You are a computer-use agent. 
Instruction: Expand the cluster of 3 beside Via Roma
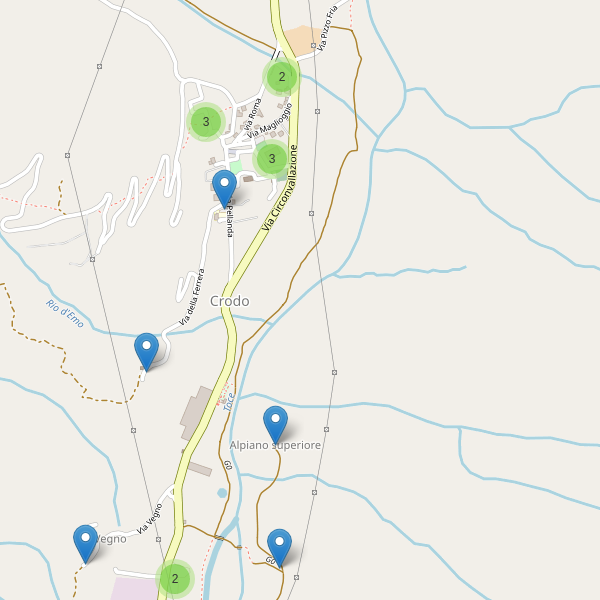pos(206,122)
